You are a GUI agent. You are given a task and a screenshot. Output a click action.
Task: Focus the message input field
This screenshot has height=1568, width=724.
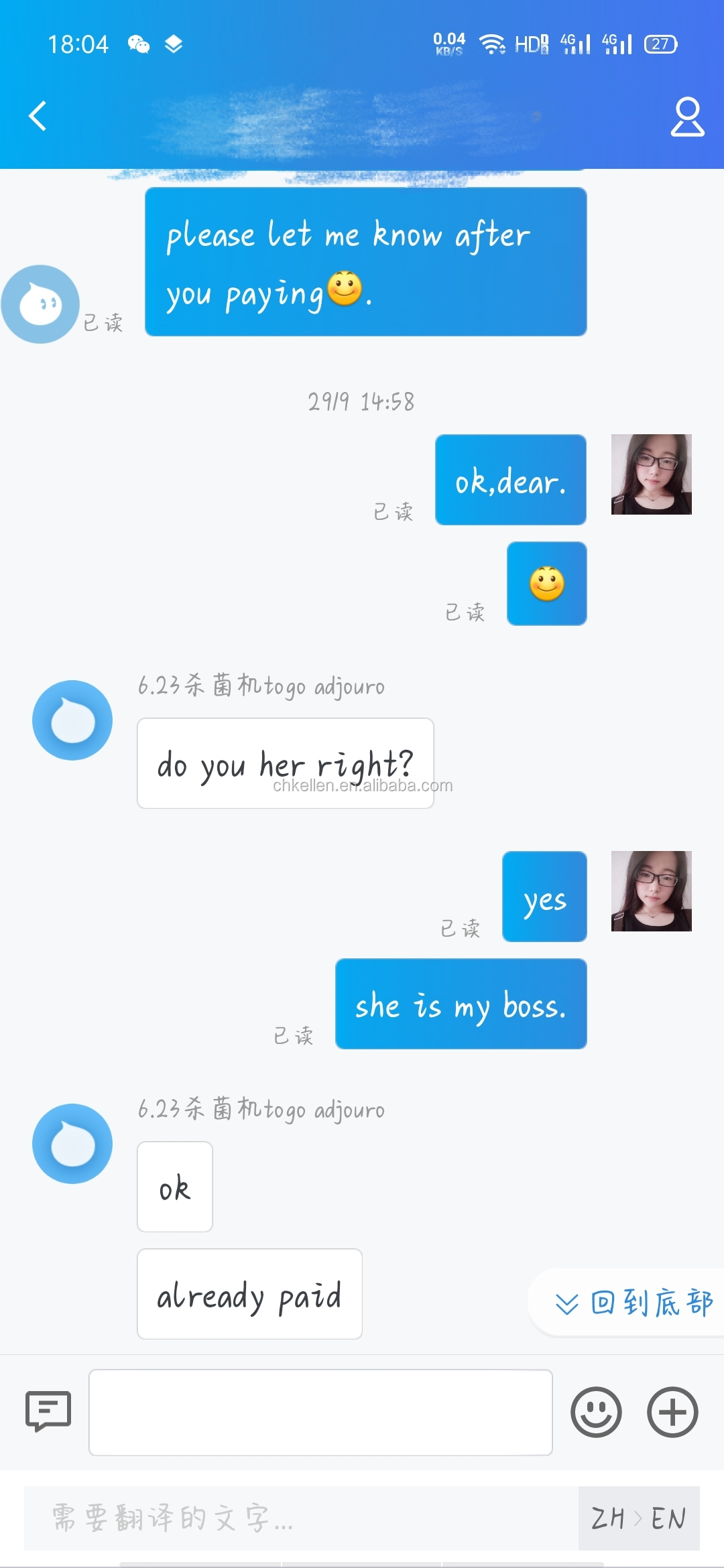coord(320,1412)
